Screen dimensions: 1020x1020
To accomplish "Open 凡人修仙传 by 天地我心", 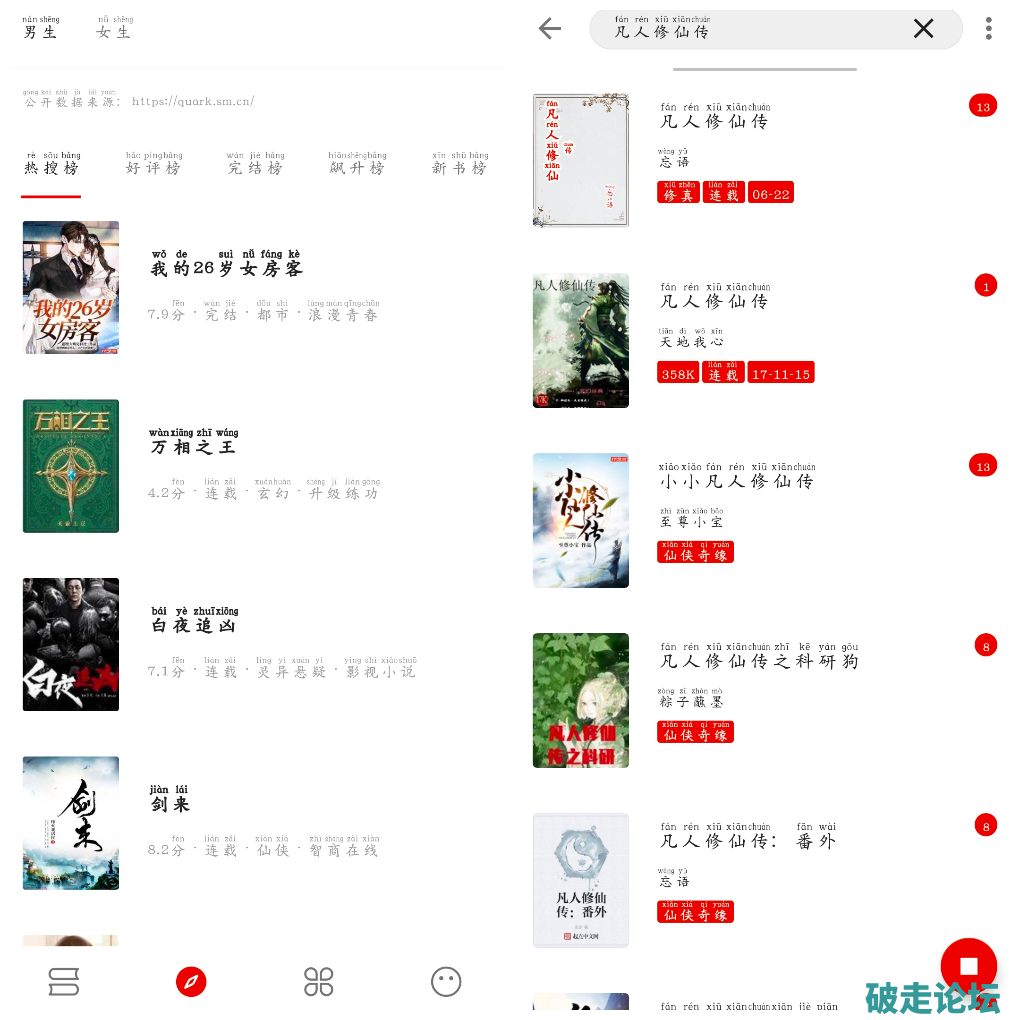I will tap(714, 301).
